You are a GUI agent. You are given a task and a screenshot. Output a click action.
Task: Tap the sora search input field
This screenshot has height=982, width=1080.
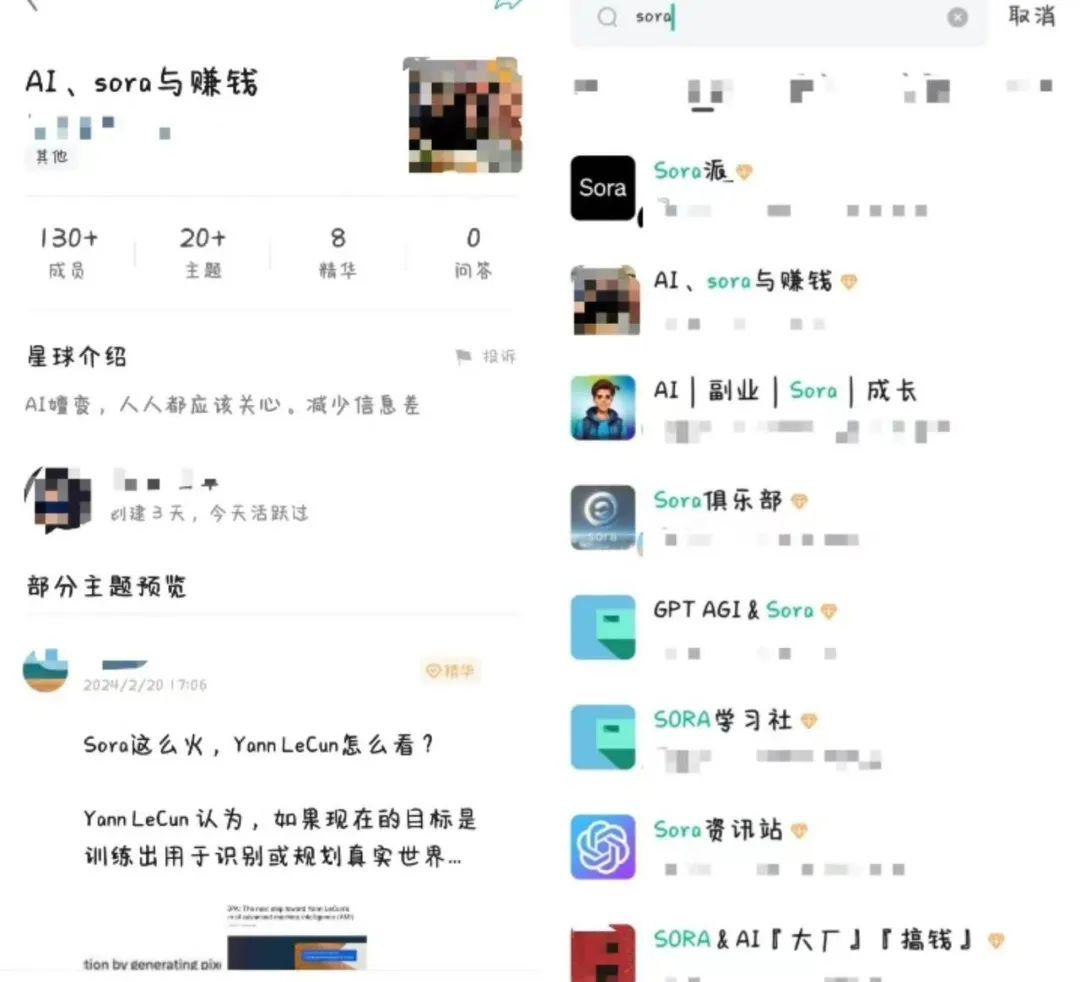[780, 18]
